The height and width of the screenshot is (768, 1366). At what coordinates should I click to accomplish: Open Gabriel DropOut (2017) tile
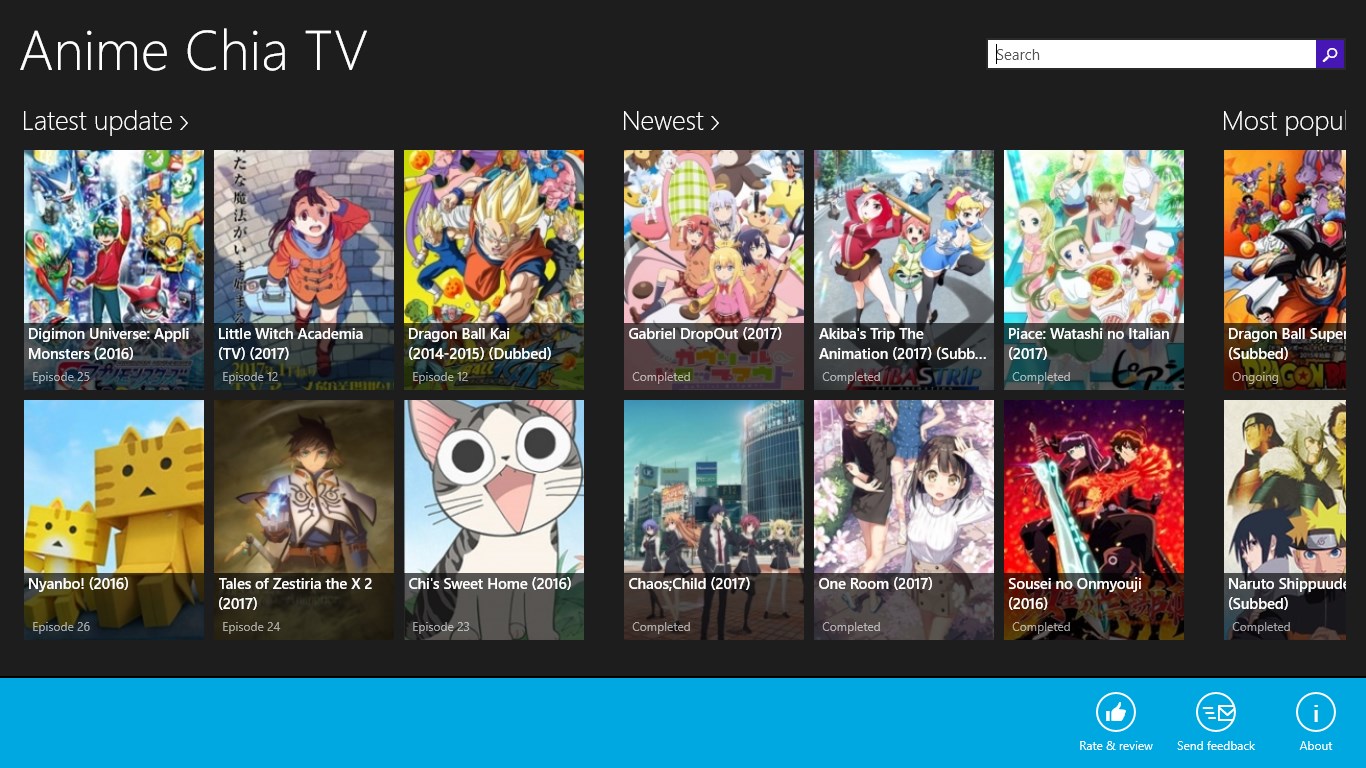(x=714, y=270)
